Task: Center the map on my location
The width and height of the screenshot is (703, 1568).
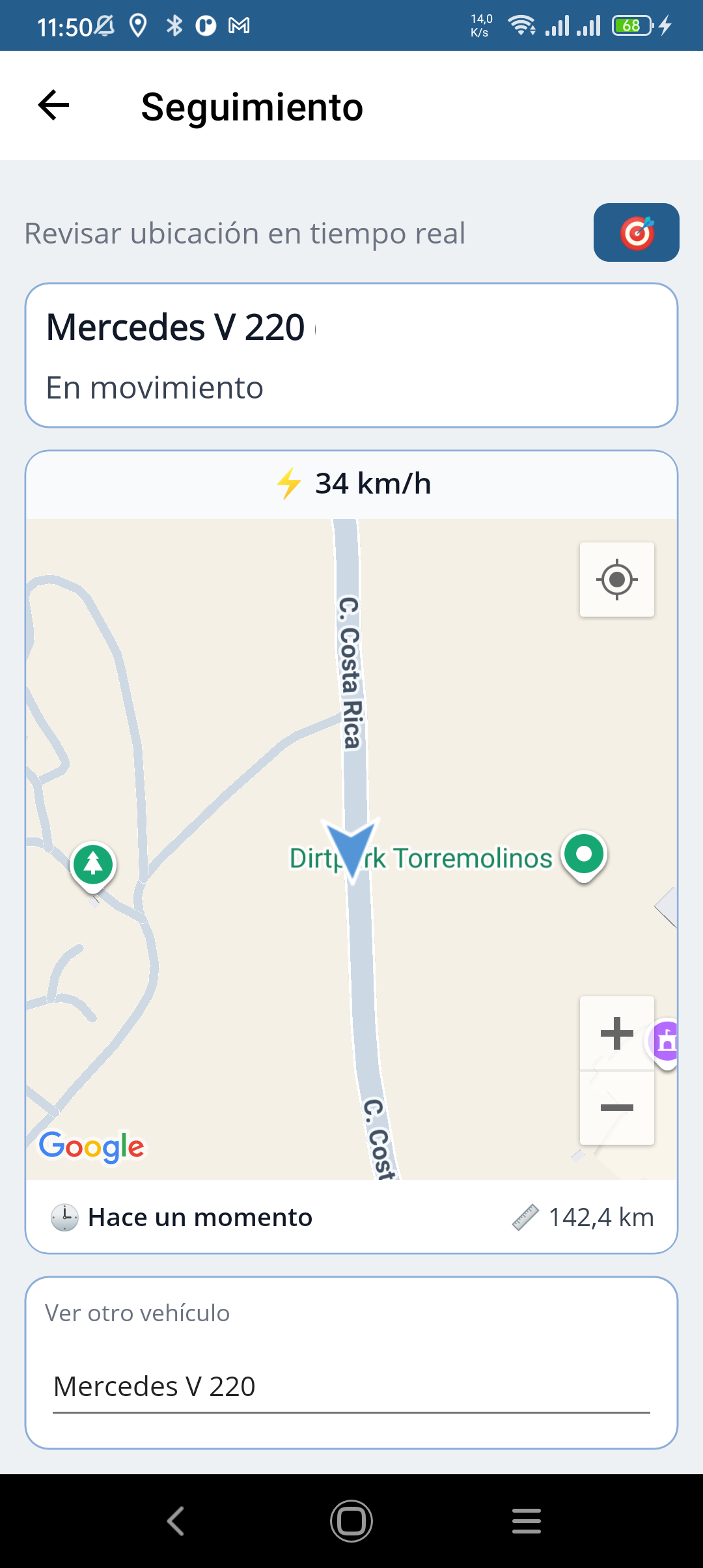Action: click(x=616, y=579)
